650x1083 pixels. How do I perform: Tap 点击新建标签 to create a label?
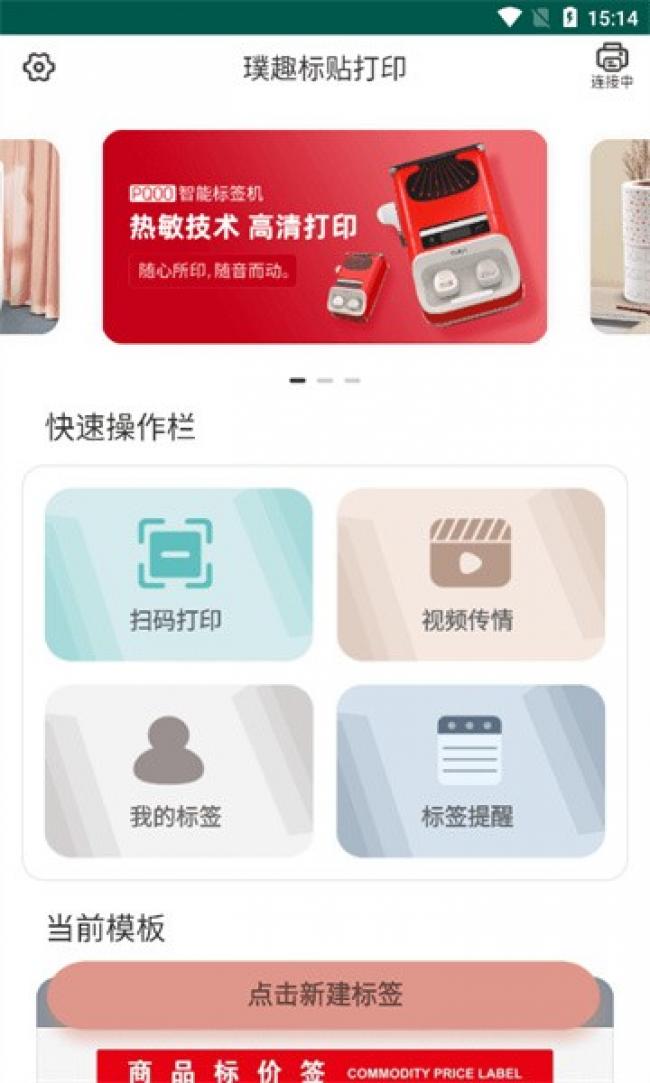click(325, 995)
